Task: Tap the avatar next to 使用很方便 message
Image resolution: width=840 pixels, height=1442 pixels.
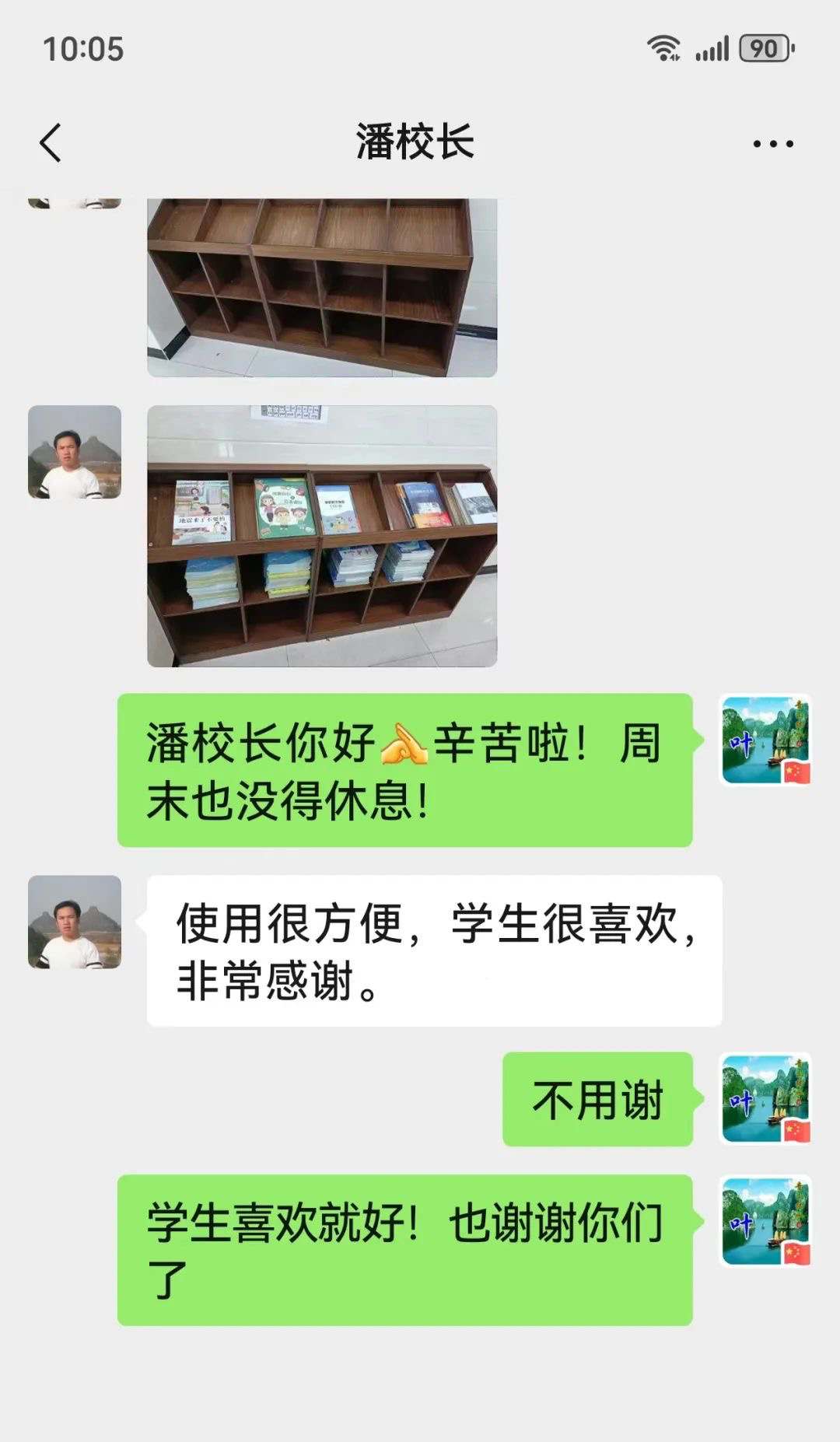Action: click(75, 922)
